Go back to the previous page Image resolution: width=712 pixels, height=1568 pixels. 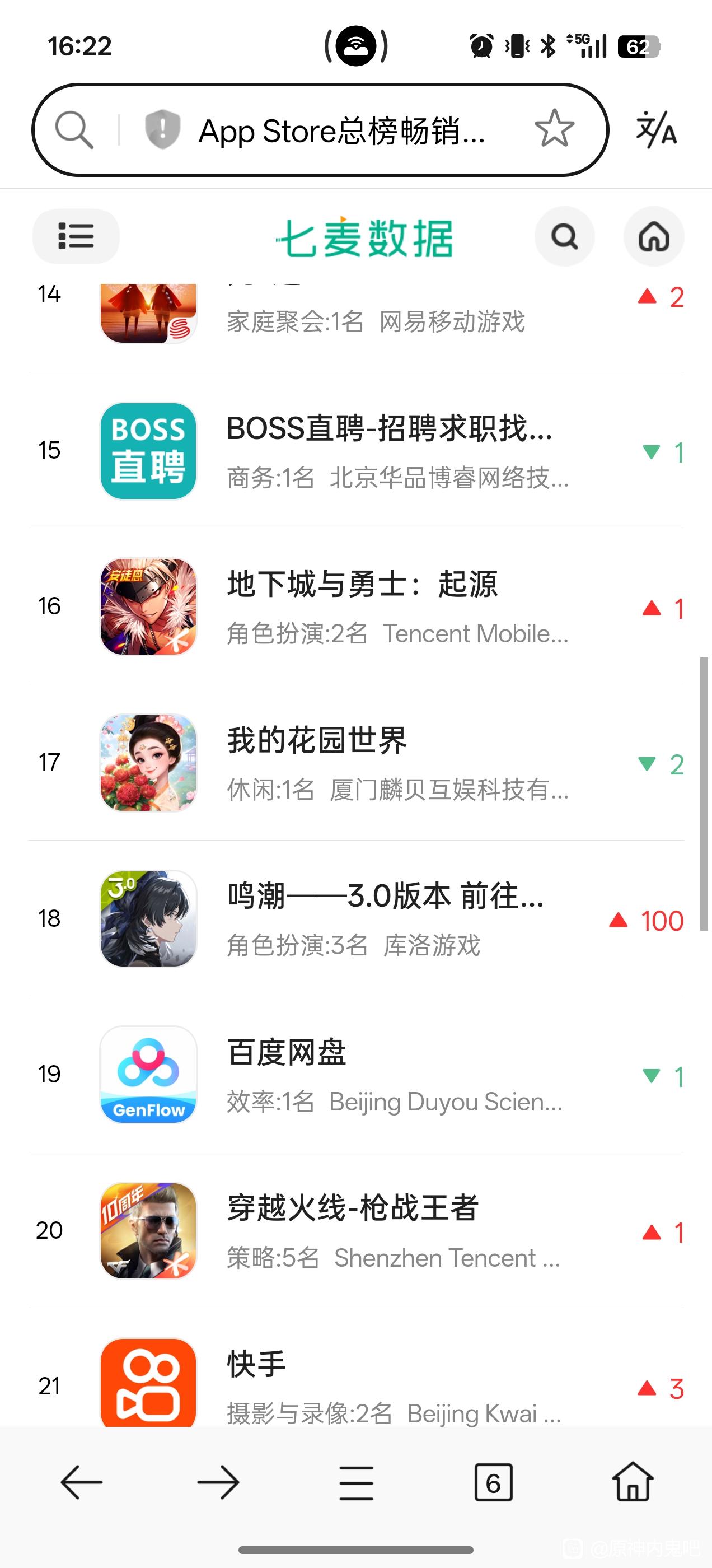pos(82,1482)
